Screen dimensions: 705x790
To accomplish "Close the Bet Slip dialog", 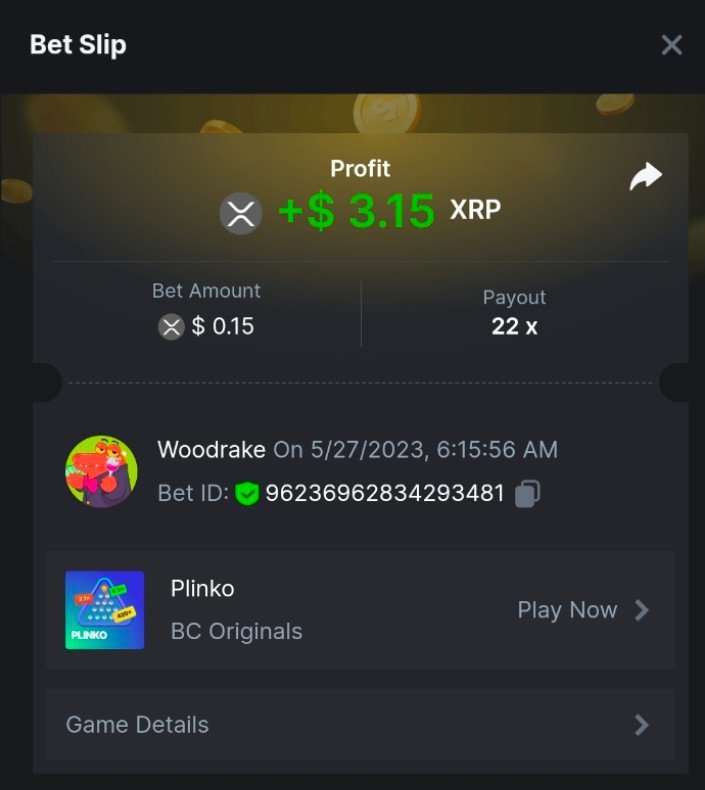I will [x=672, y=45].
